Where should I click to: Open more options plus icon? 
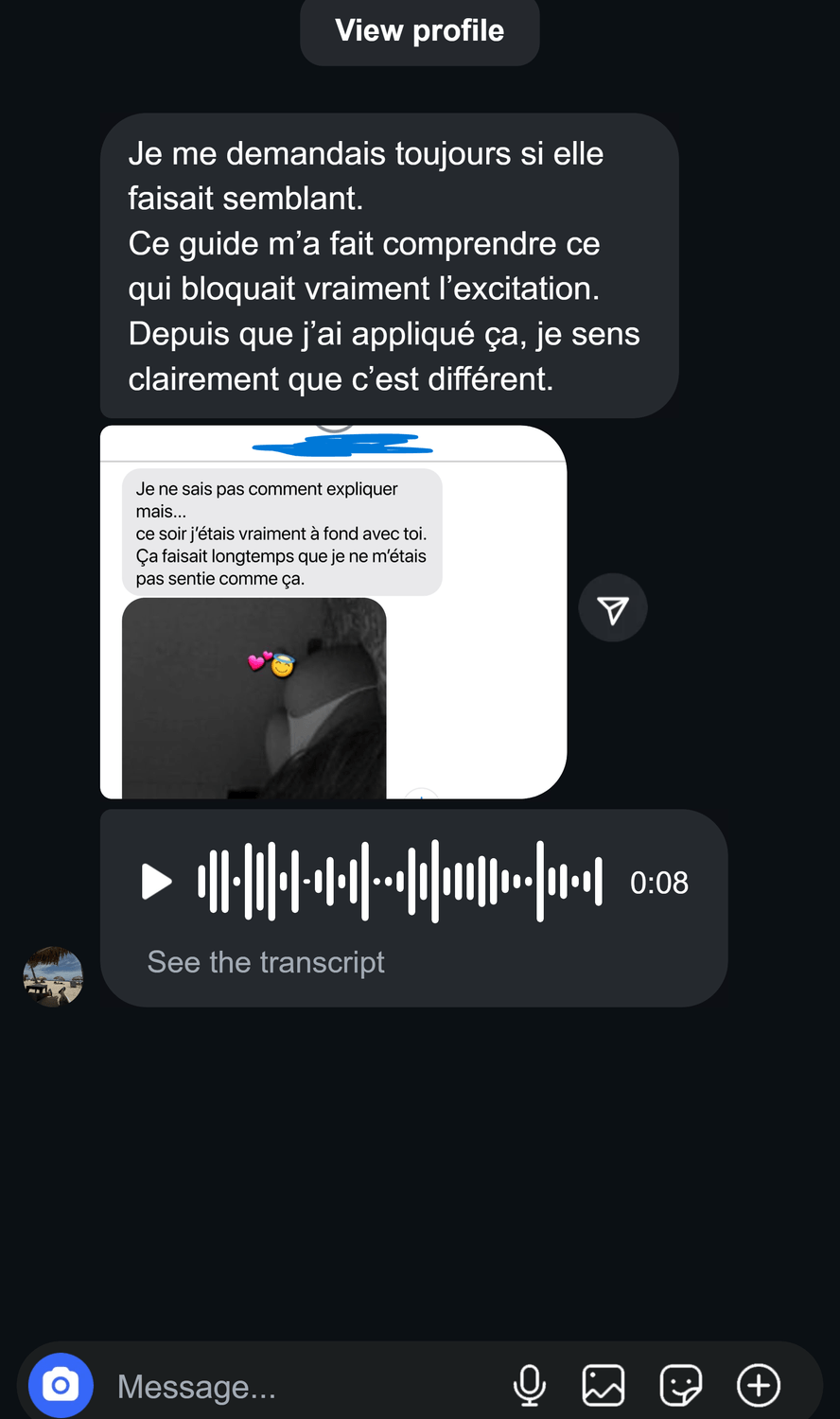pos(759,1386)
